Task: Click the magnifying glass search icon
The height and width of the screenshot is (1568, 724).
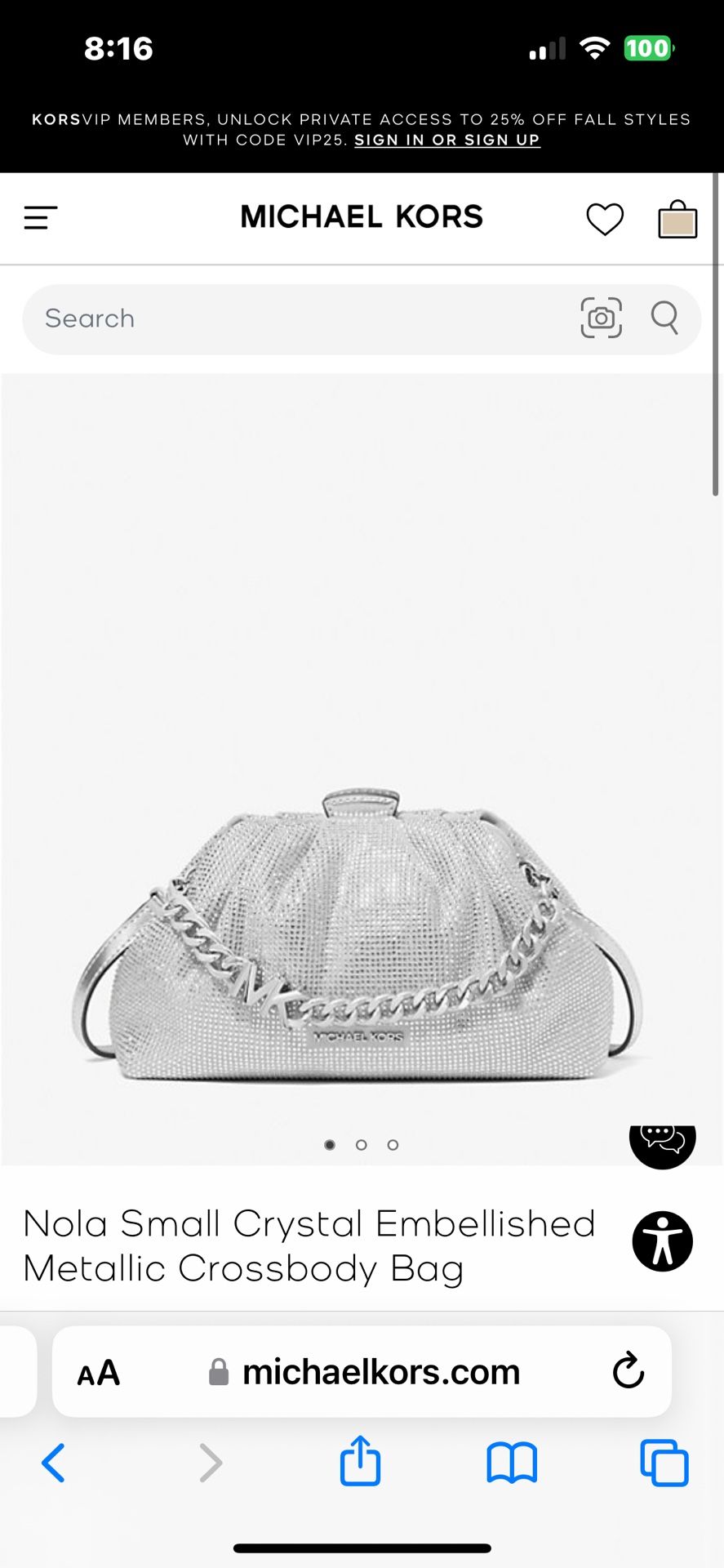Action: 664,318
